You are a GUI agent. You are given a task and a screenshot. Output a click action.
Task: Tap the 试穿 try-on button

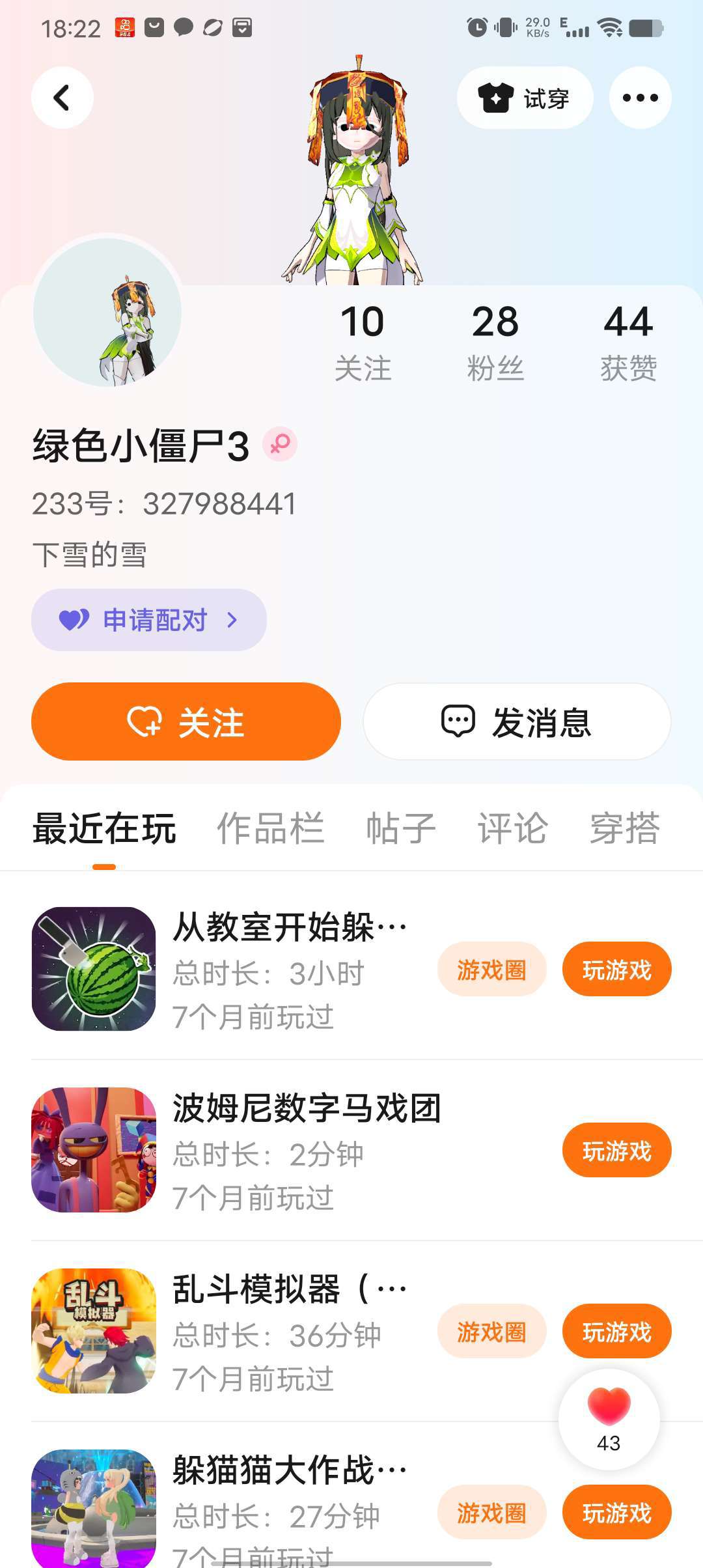click(525, 98)
